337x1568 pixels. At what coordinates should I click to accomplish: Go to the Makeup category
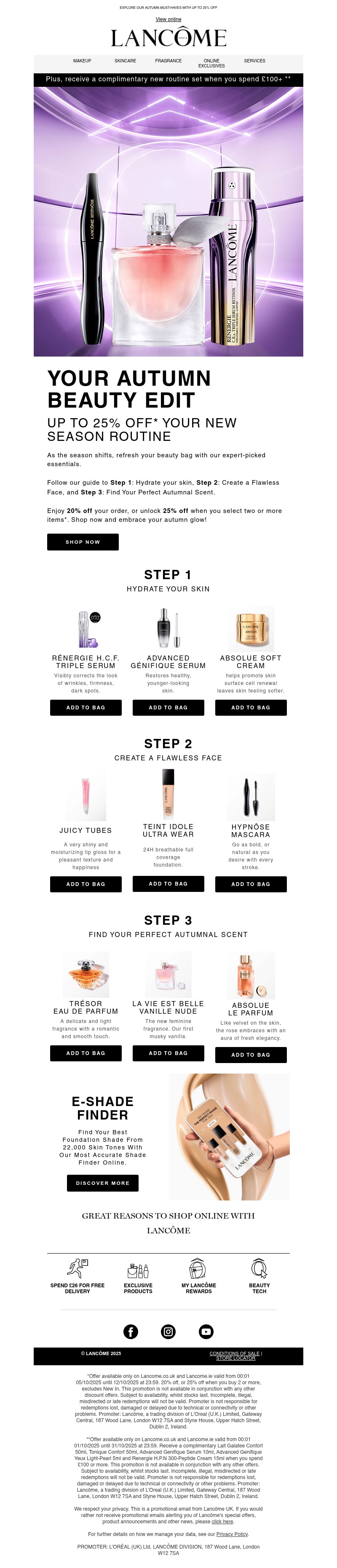(x=82, y=61)
